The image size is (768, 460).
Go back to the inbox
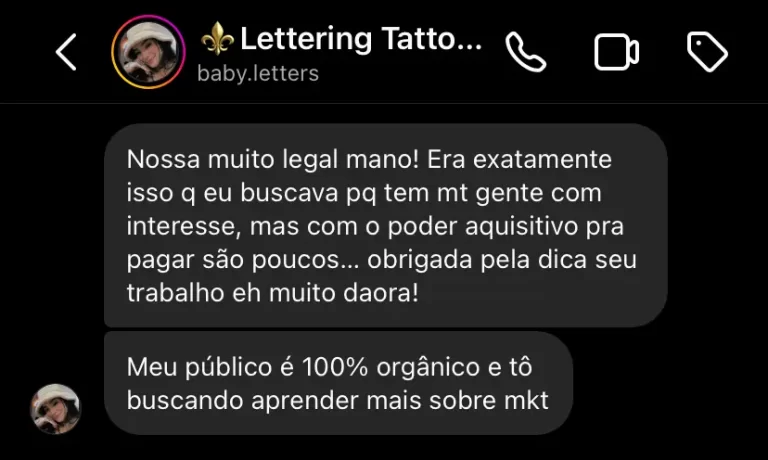point(66,52)
